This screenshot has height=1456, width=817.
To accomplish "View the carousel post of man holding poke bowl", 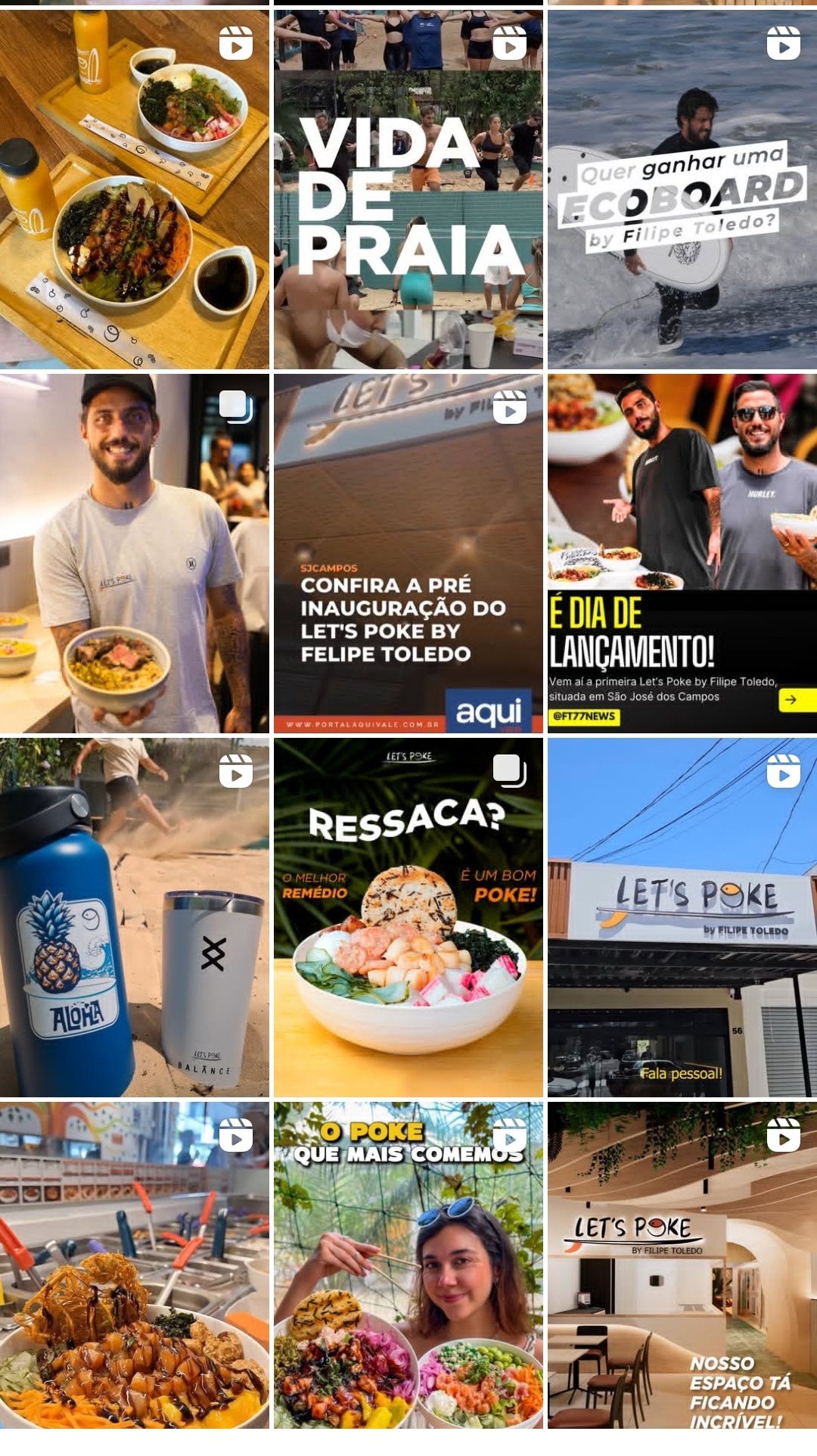I will point(135,553).
